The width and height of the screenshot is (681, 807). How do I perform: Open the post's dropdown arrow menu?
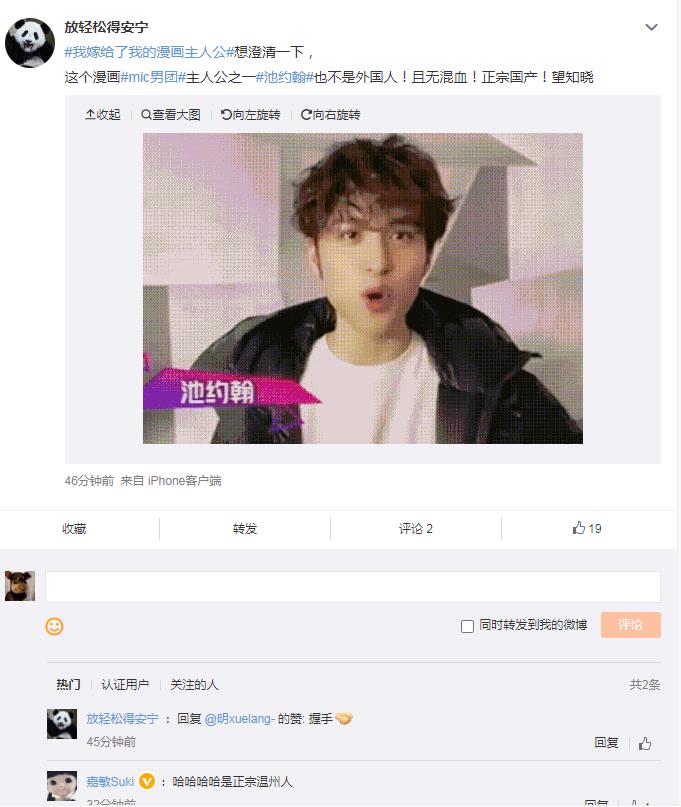[651, 27]
